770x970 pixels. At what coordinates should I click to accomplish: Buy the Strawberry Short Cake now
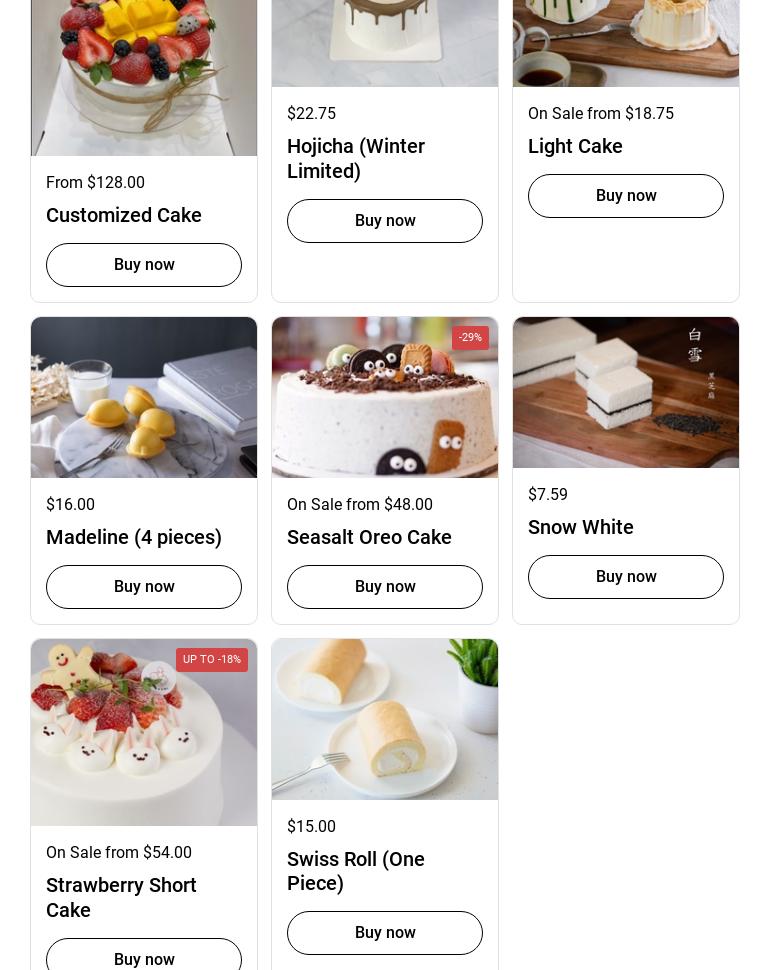(144, 957)
